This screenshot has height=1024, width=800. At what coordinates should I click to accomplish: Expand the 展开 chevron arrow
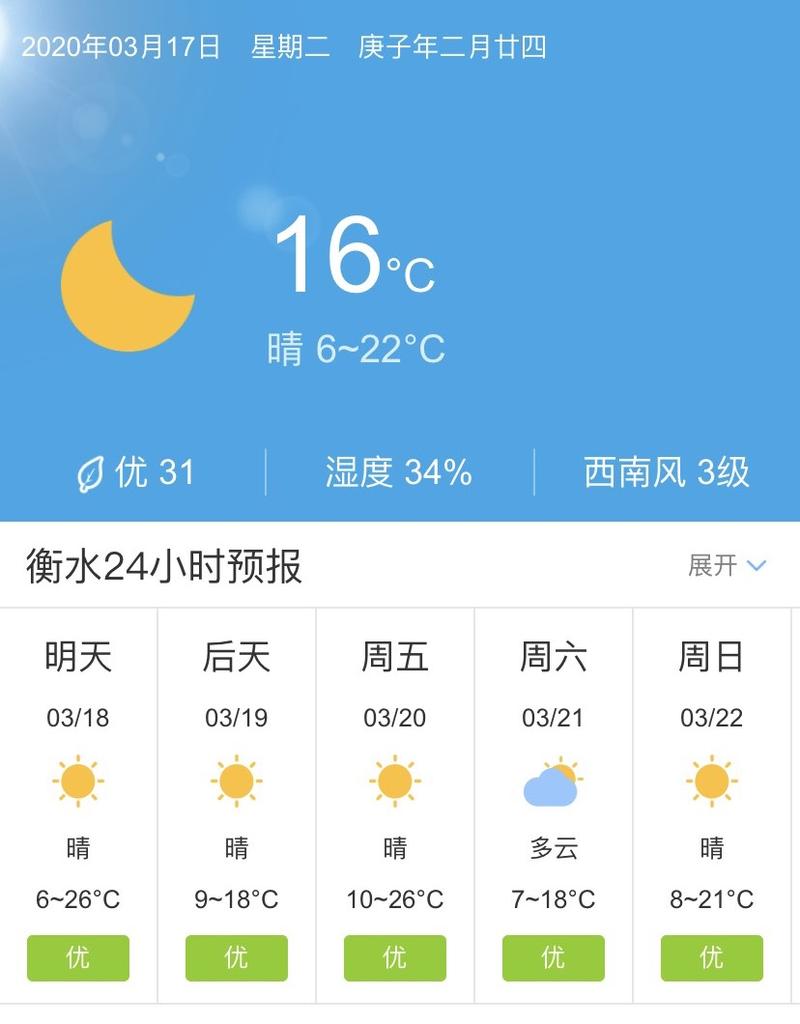pos(757,566)
